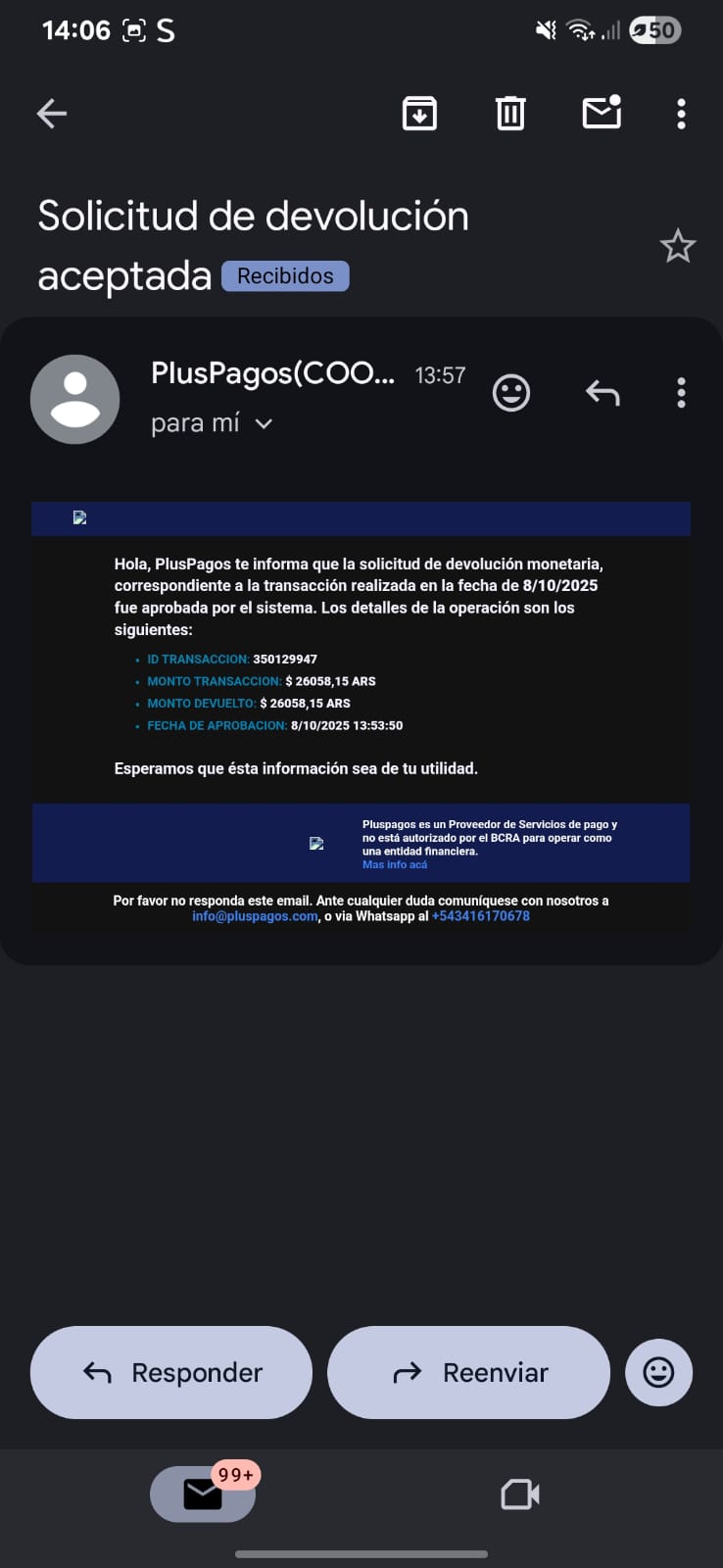Archive this email
Viewport: 723px width, 1568px height.
(419, 114)
